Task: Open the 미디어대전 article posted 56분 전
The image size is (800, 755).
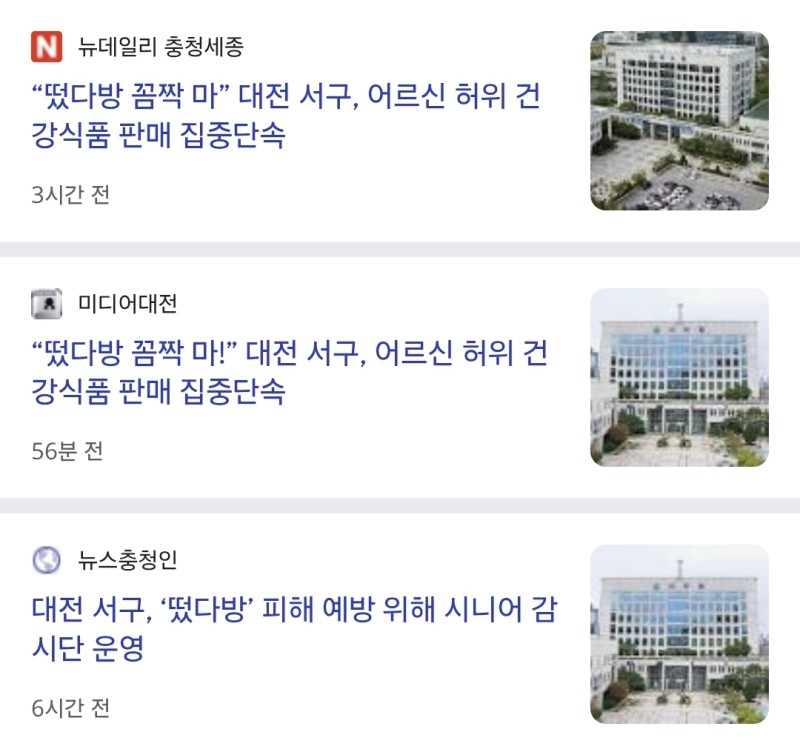Action: 290,372
